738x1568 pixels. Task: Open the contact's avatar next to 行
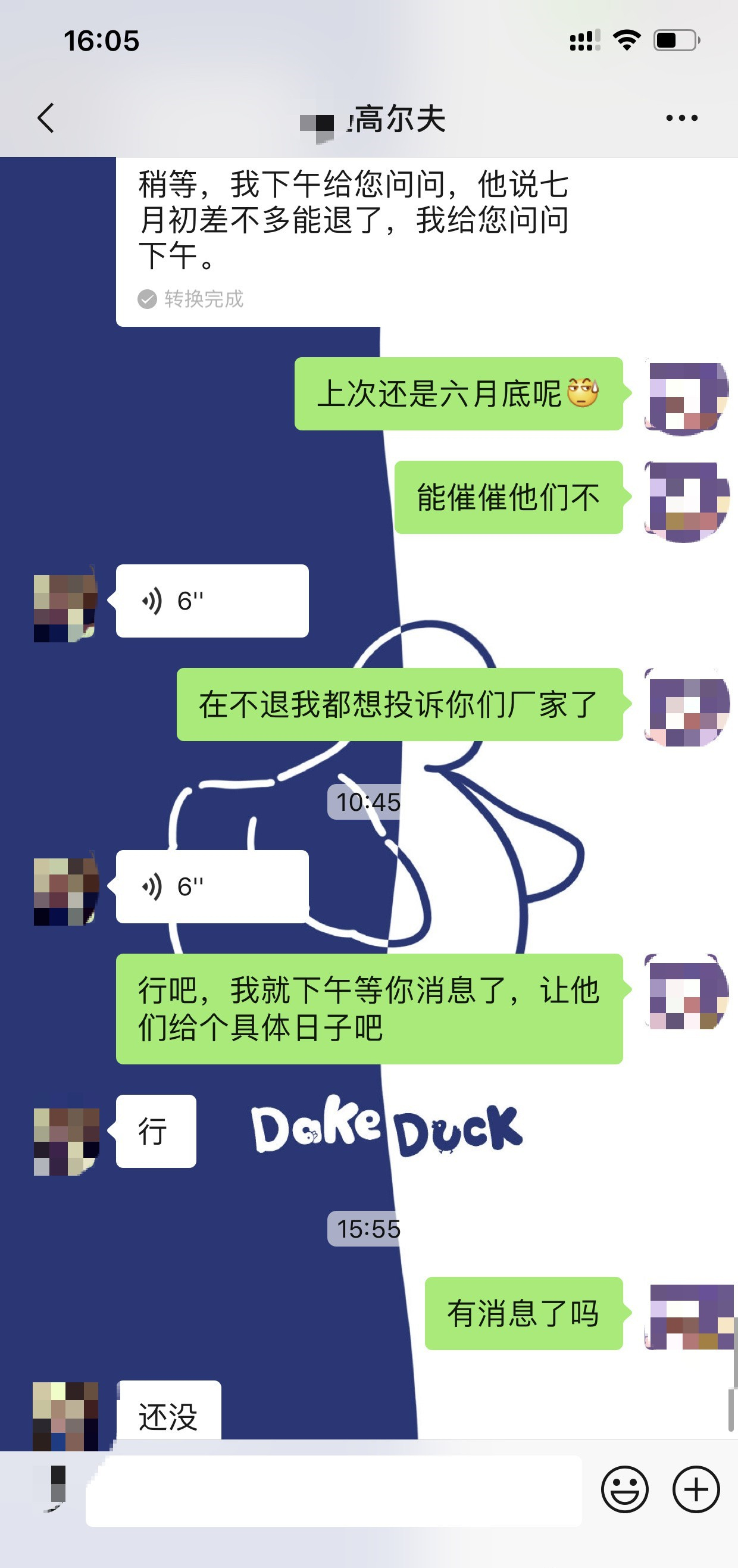[65, 1141]
